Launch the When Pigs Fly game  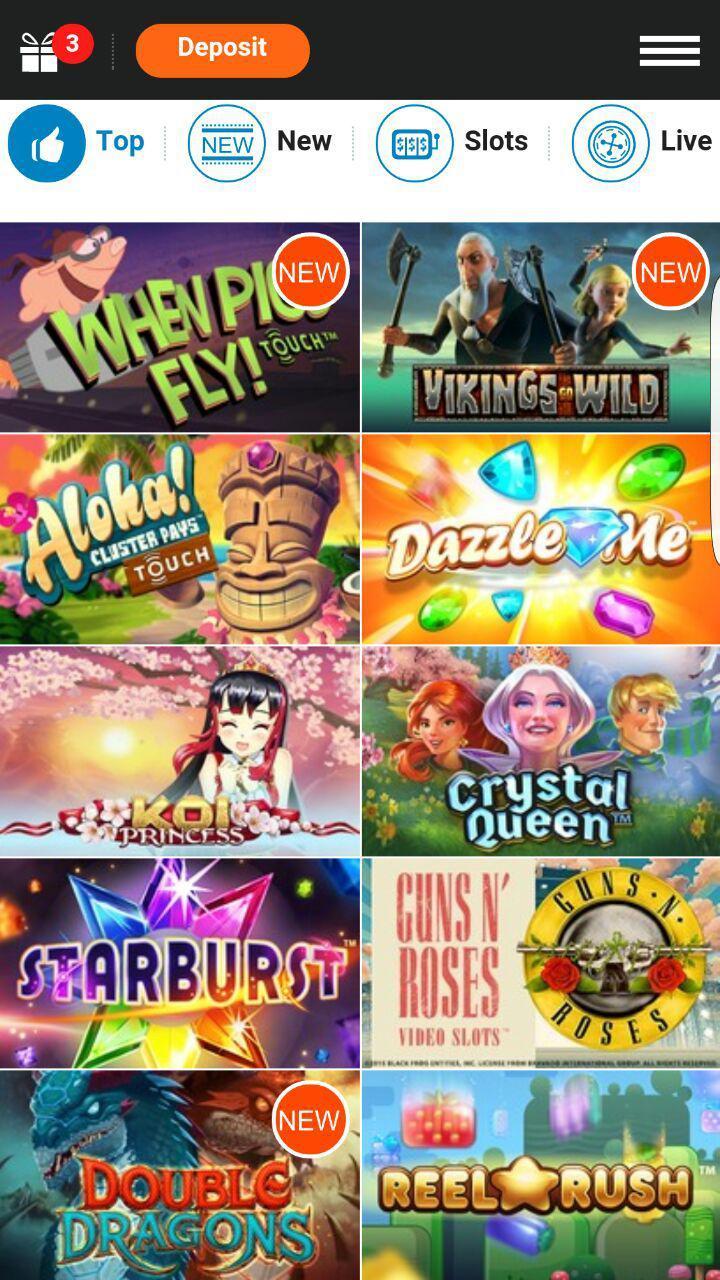point(180,328)
